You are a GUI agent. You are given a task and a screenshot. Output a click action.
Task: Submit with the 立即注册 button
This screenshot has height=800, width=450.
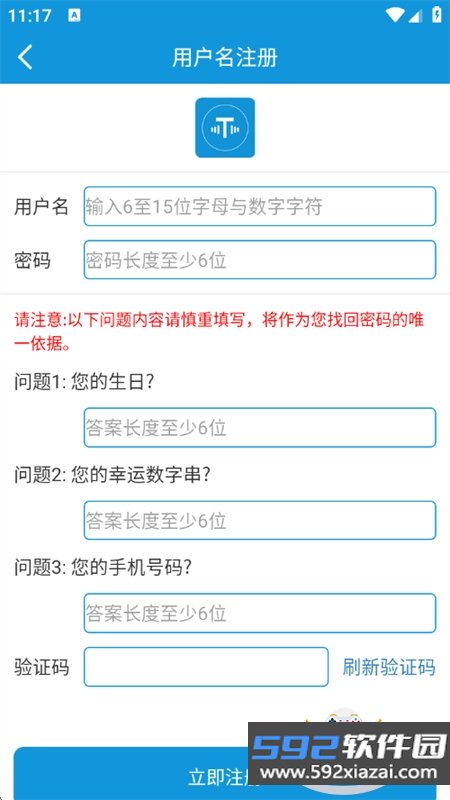pos(225,773)
